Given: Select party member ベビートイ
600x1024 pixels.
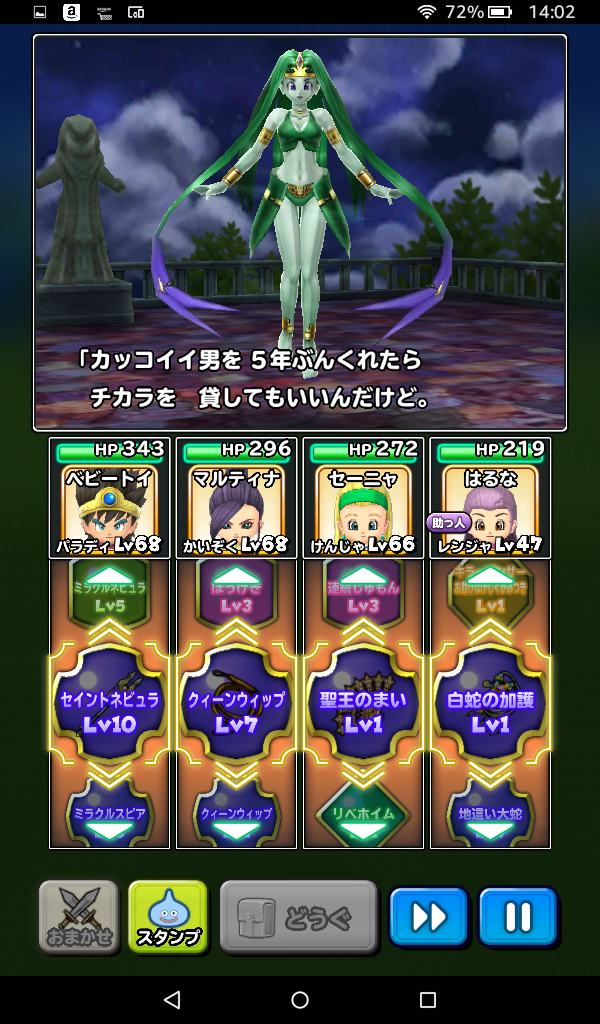Looking at the screenshot, I should click(x=109, y=498).
